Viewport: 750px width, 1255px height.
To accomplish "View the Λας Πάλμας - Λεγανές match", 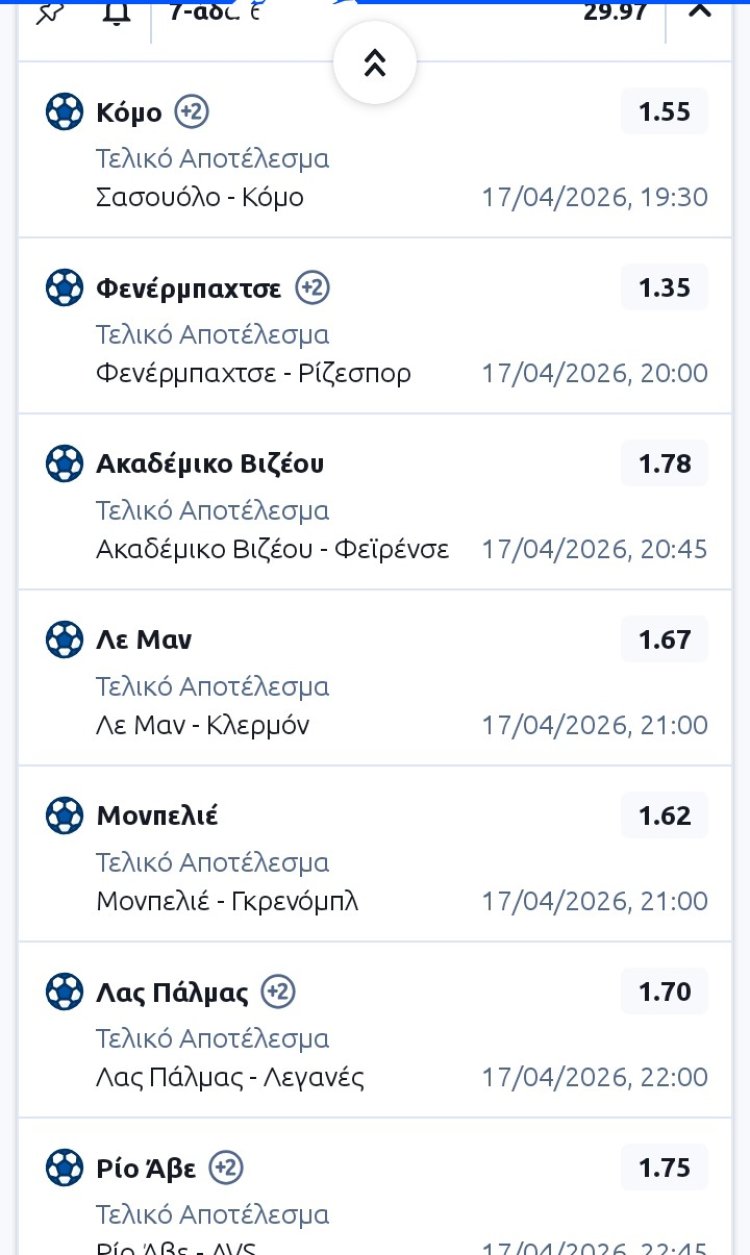I will click(230, 1077).
